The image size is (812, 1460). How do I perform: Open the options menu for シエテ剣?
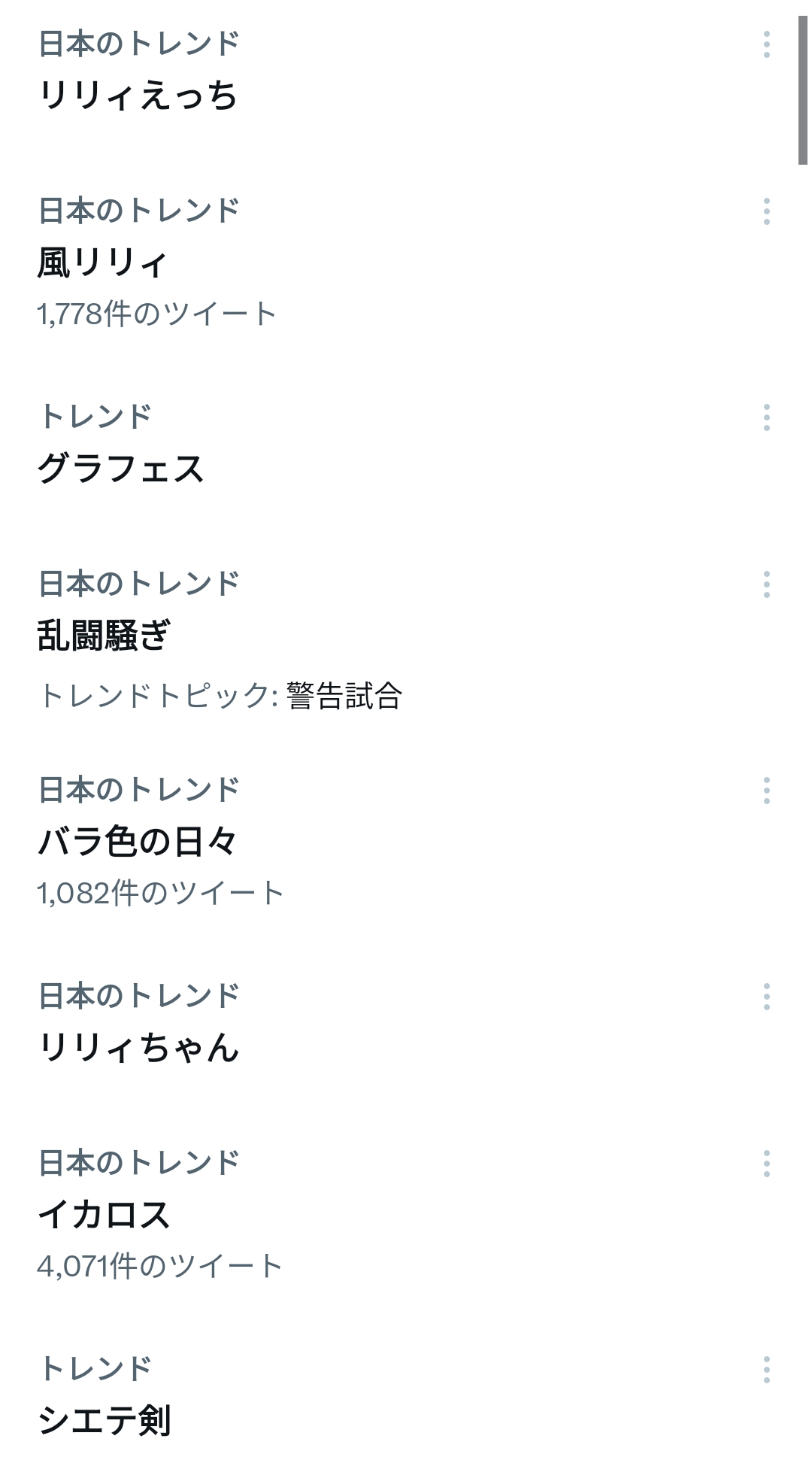(x=766, y=1370)
